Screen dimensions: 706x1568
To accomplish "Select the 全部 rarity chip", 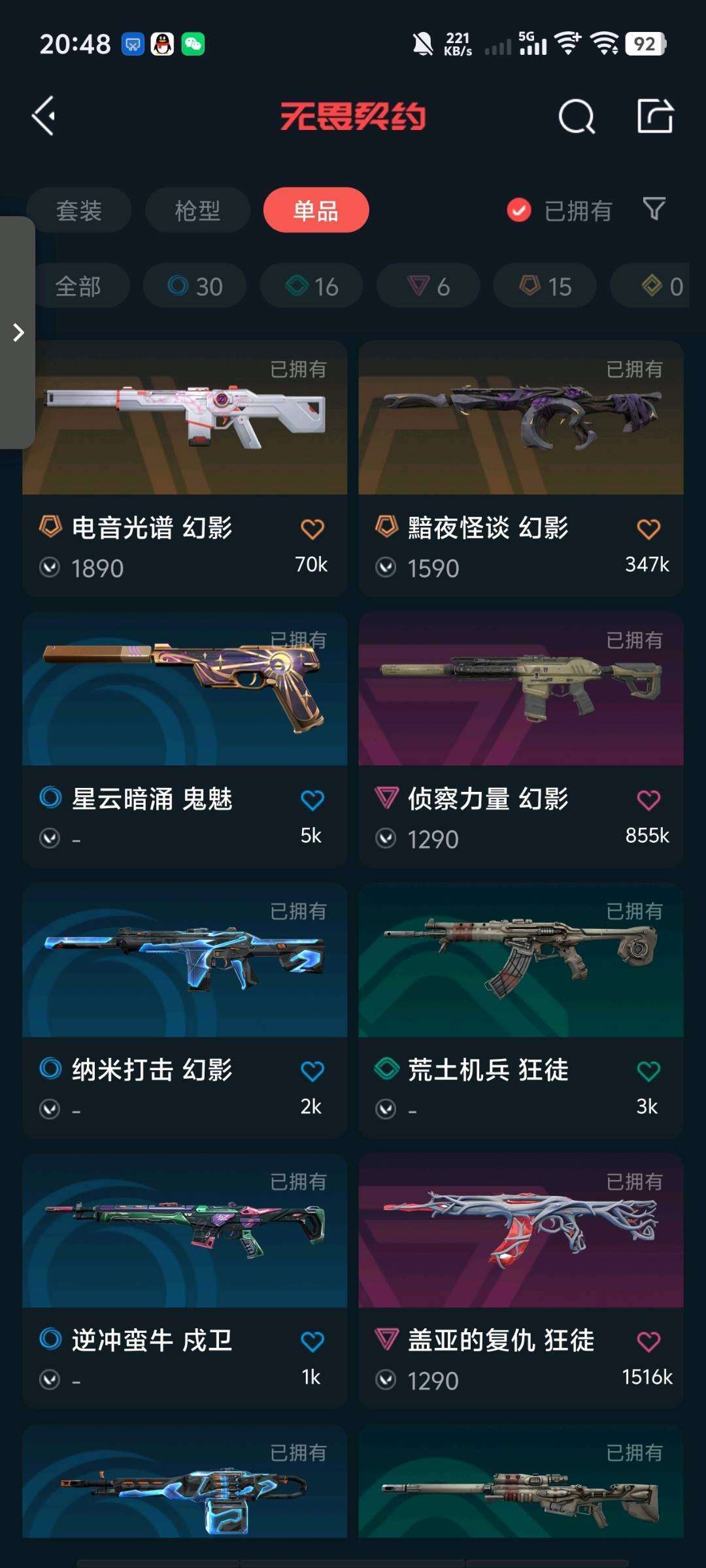I will coord(79,286).
